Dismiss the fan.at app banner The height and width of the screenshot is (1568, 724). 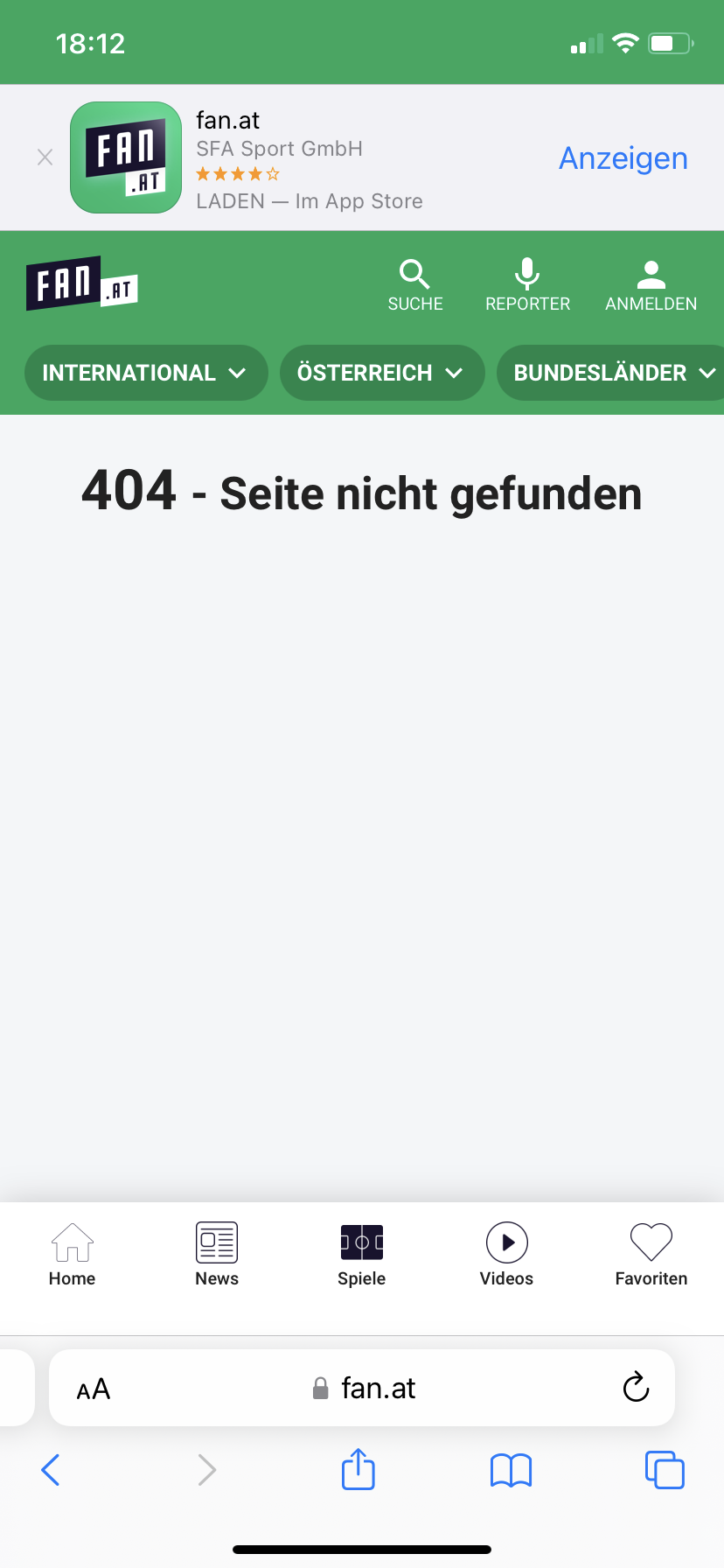click(x=45, y=157)
